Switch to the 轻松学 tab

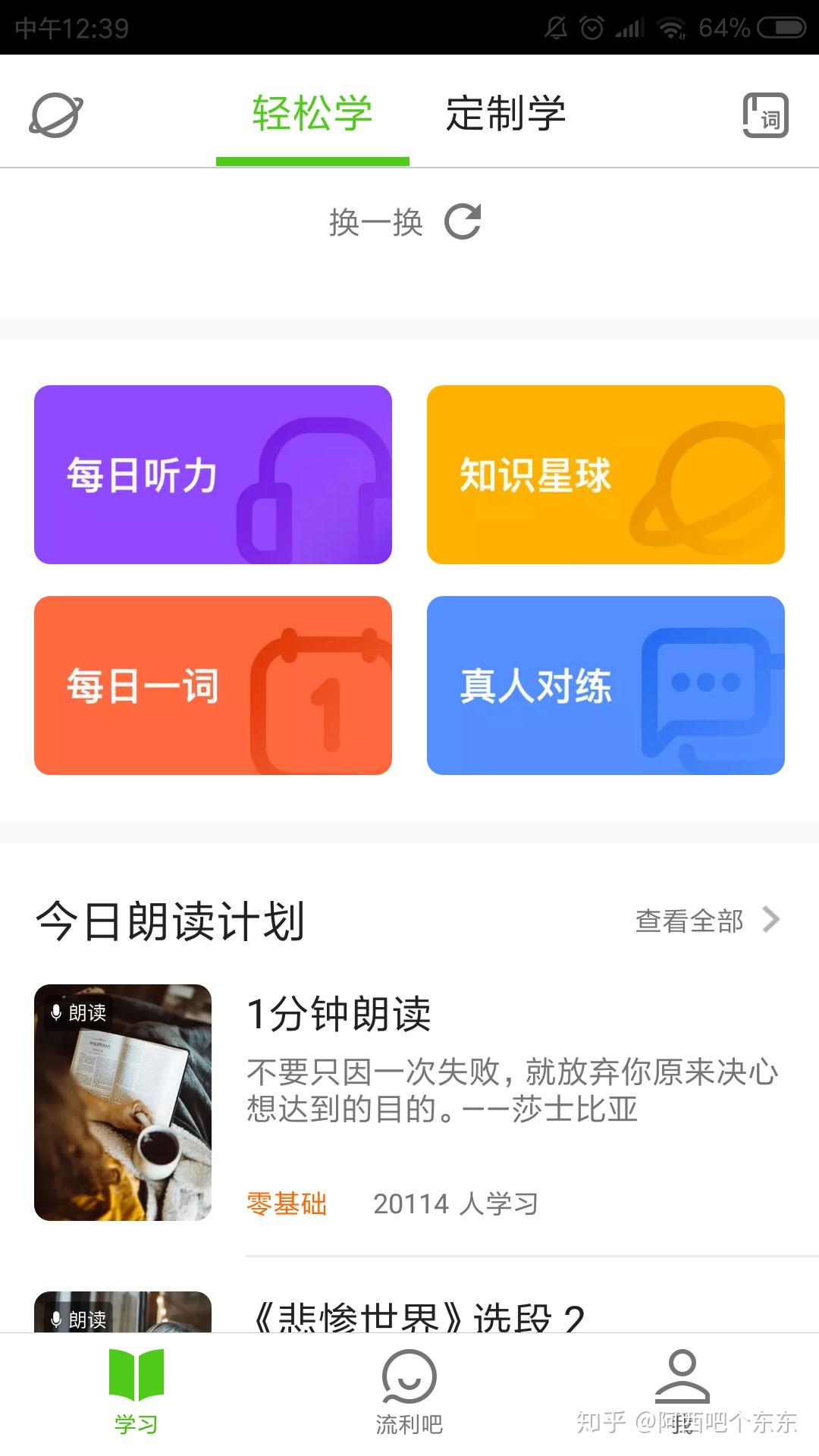click(312, 114)
